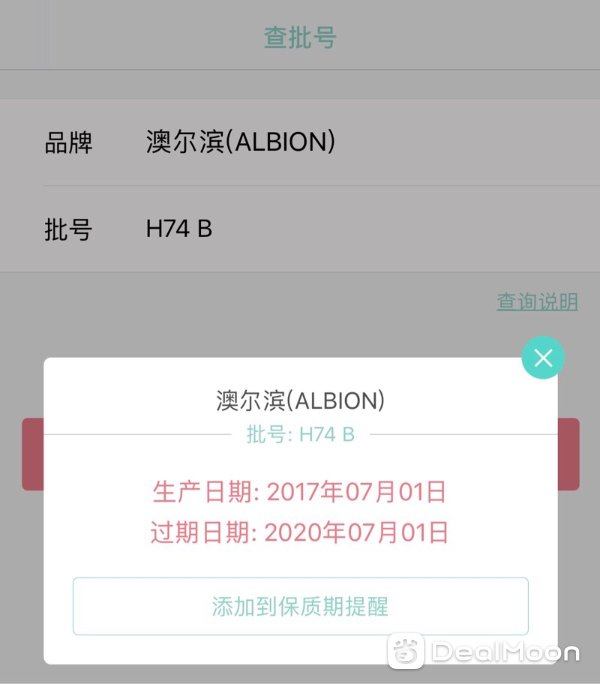Close the batch result dialog
Screen dimensions: 600x684
(543, 358)
